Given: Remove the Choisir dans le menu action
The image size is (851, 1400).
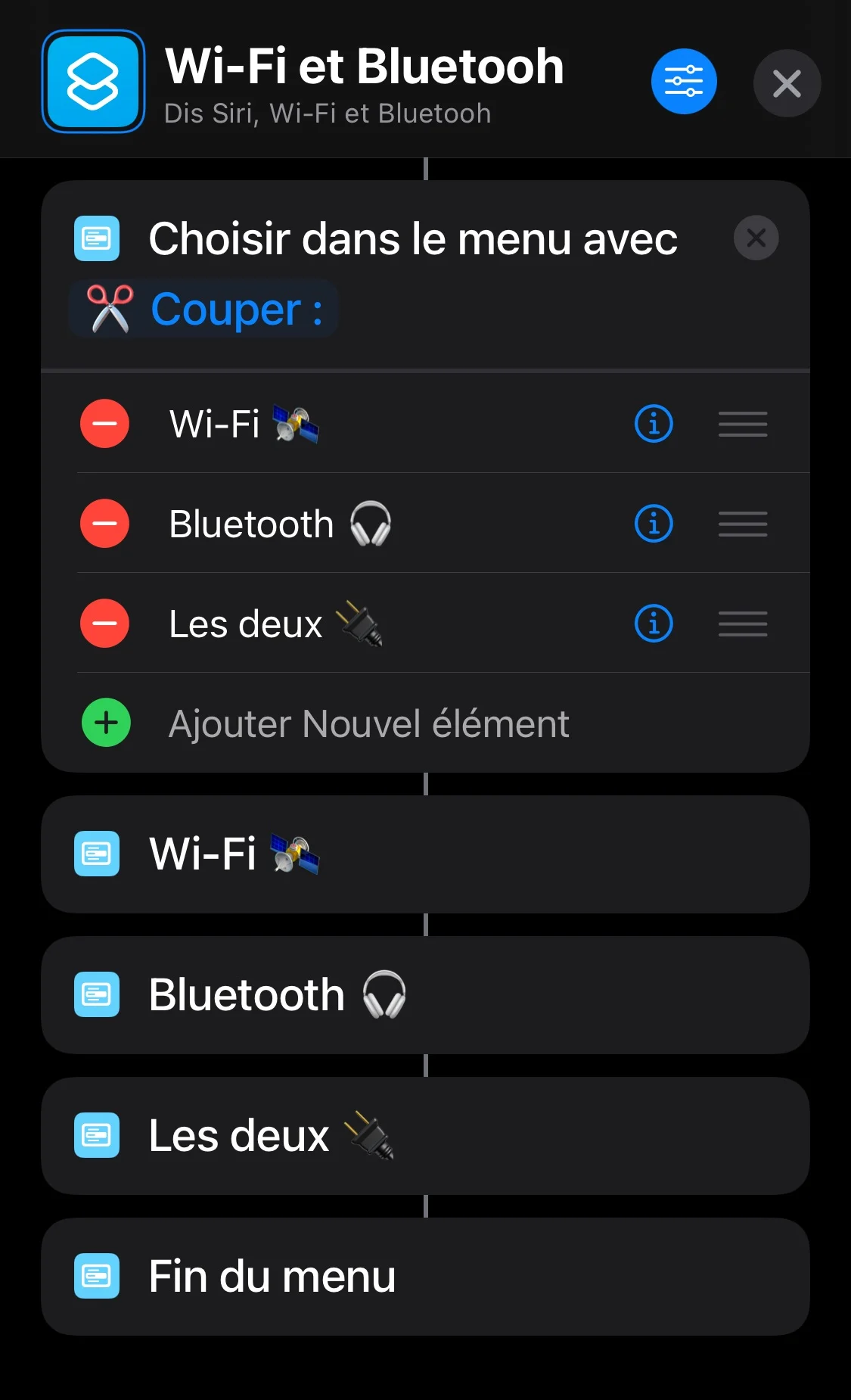Looking at the screenshot, I should click(x=756, y=238).
